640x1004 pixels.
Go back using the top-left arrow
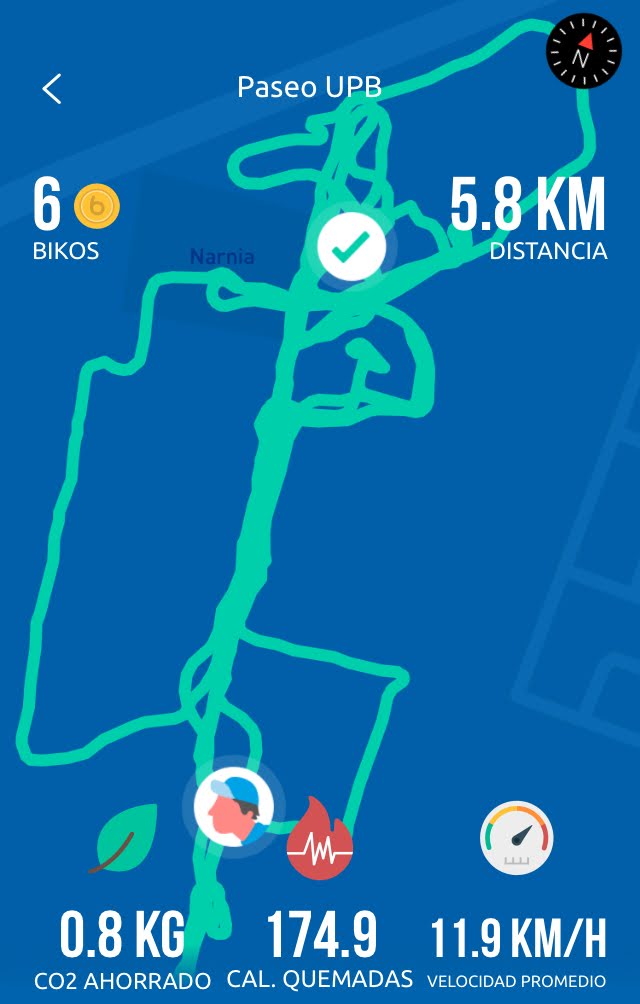pyautogui.click(x=52, y=88)
